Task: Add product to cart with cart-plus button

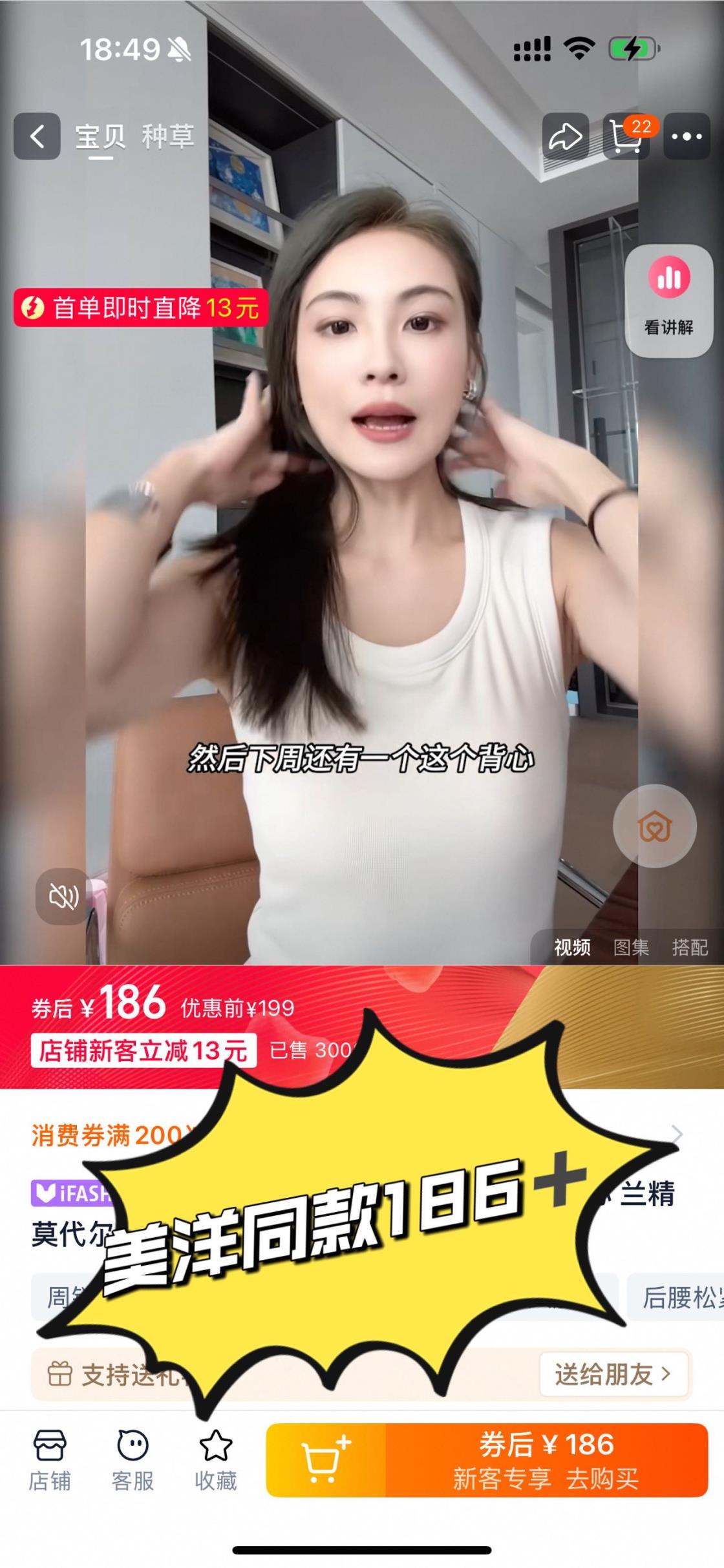Action: pyautogui.click(x=326, y=1460)
